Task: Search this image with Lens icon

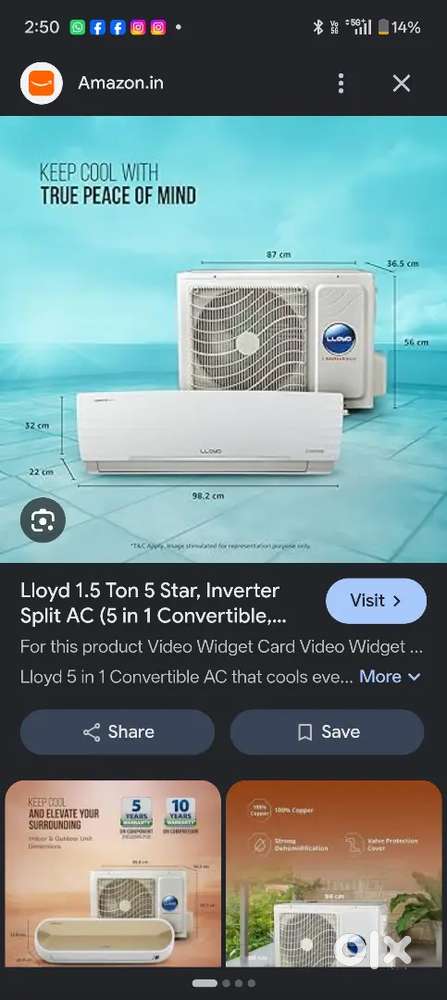Action: pos(43,520)
